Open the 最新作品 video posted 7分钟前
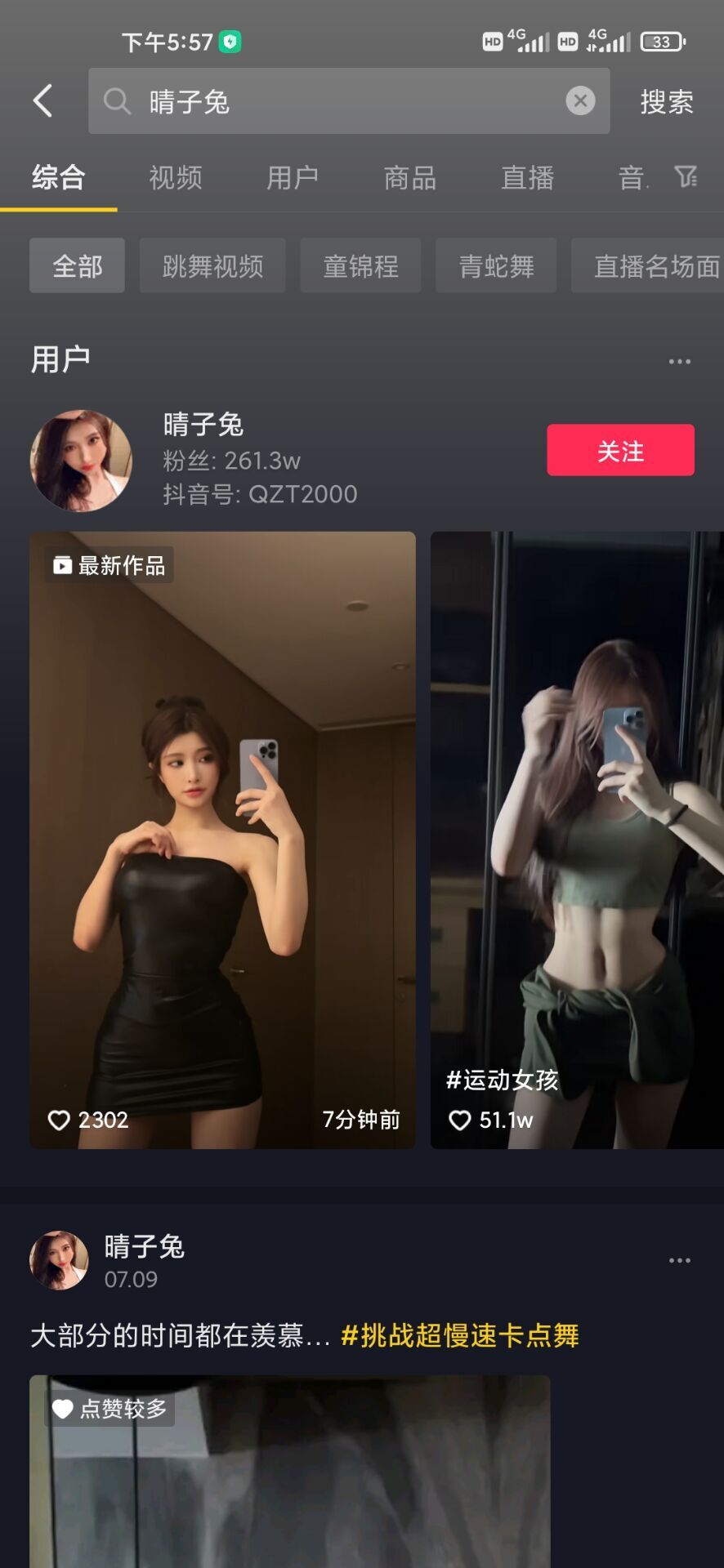This screenshot has width=724, height=1568. 222,840
